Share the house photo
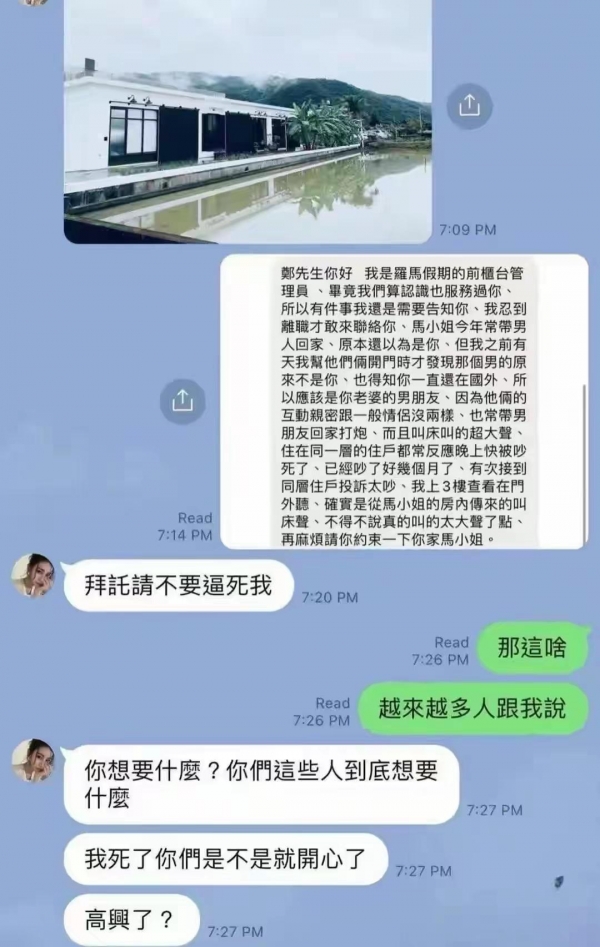Image resolution: width=600 pixels, height=947 pixels. (469, 104)
